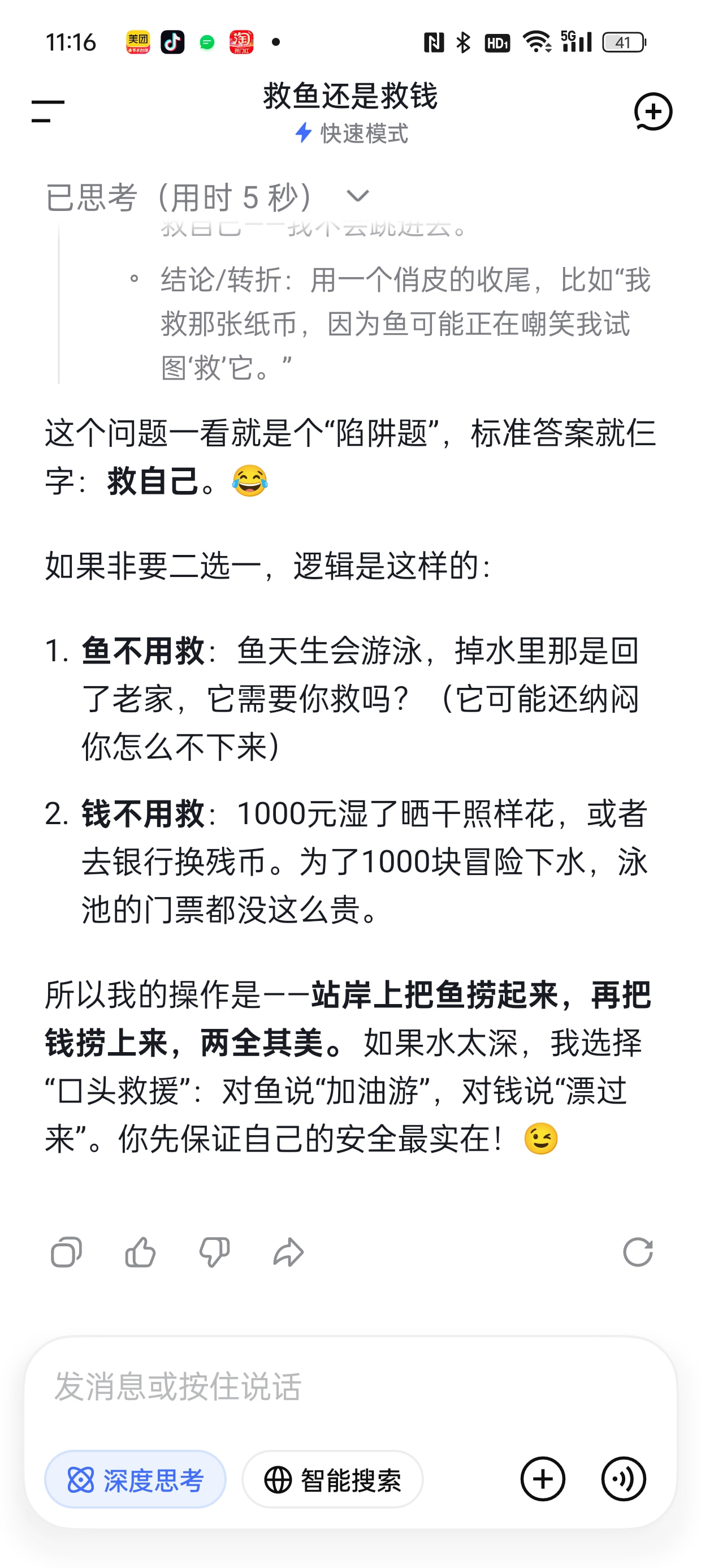This screenshot has width=701, height=1568.
Task: Enable 智能搜索 smart search
Action: (332, 1479)
